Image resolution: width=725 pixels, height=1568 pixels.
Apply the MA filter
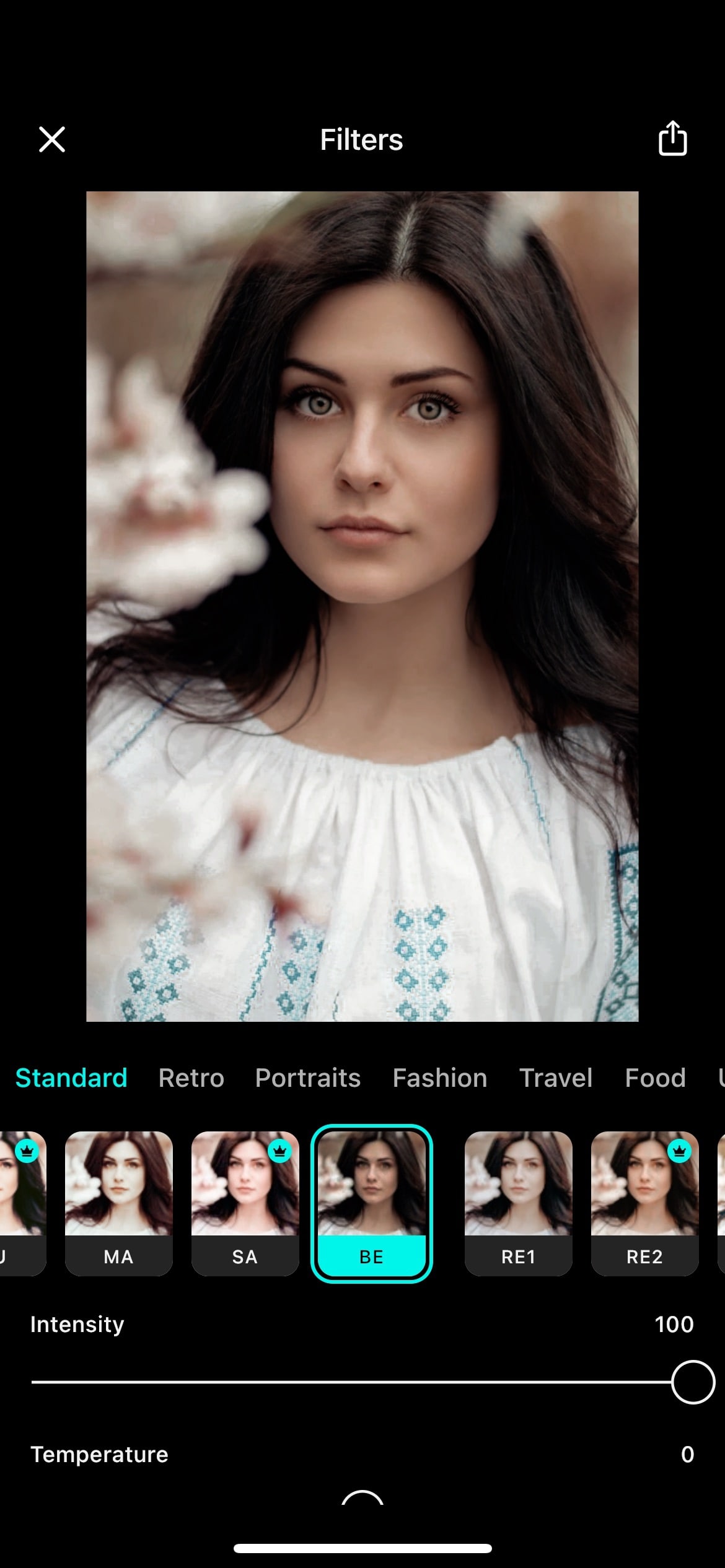click(119, 1203)
